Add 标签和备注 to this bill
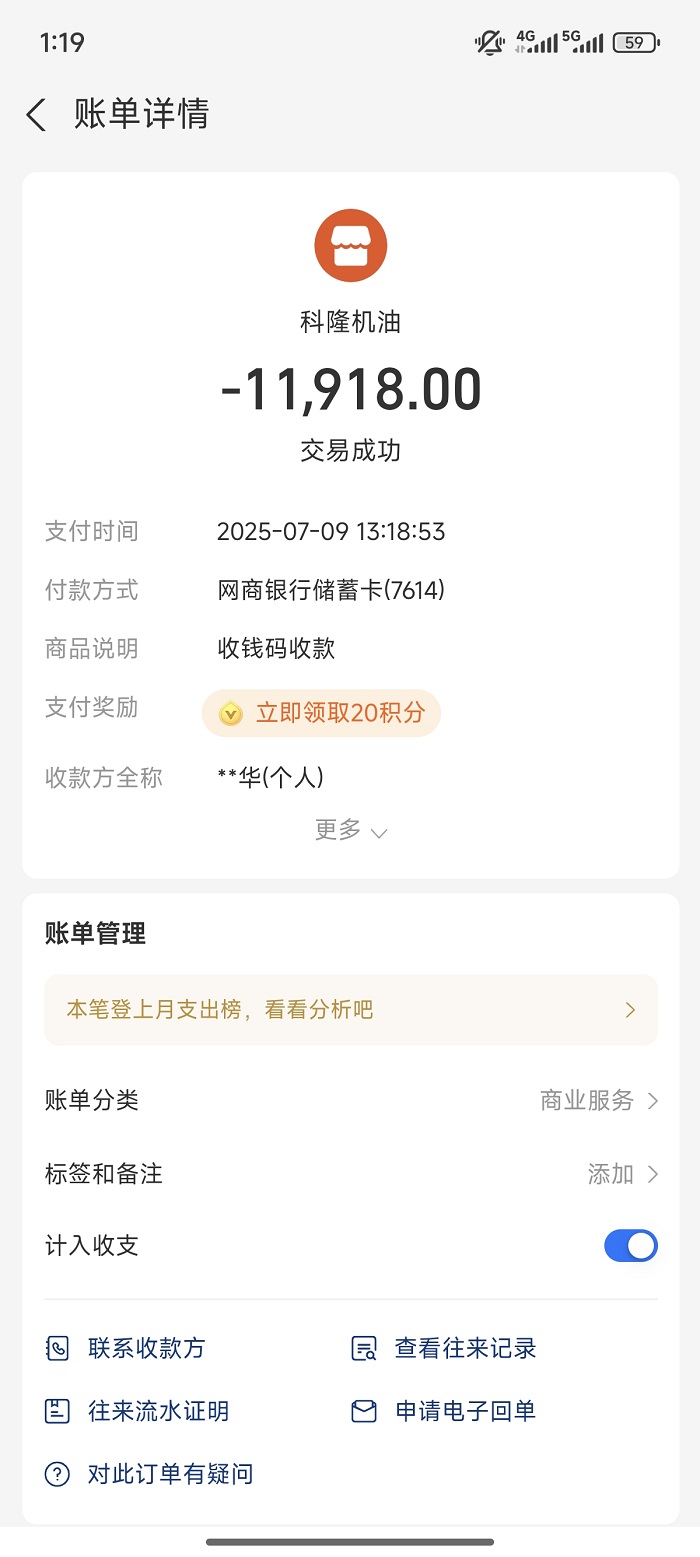Image resolution: width=700 pixels, height=1557 pixels. (x=351, y=1174)
